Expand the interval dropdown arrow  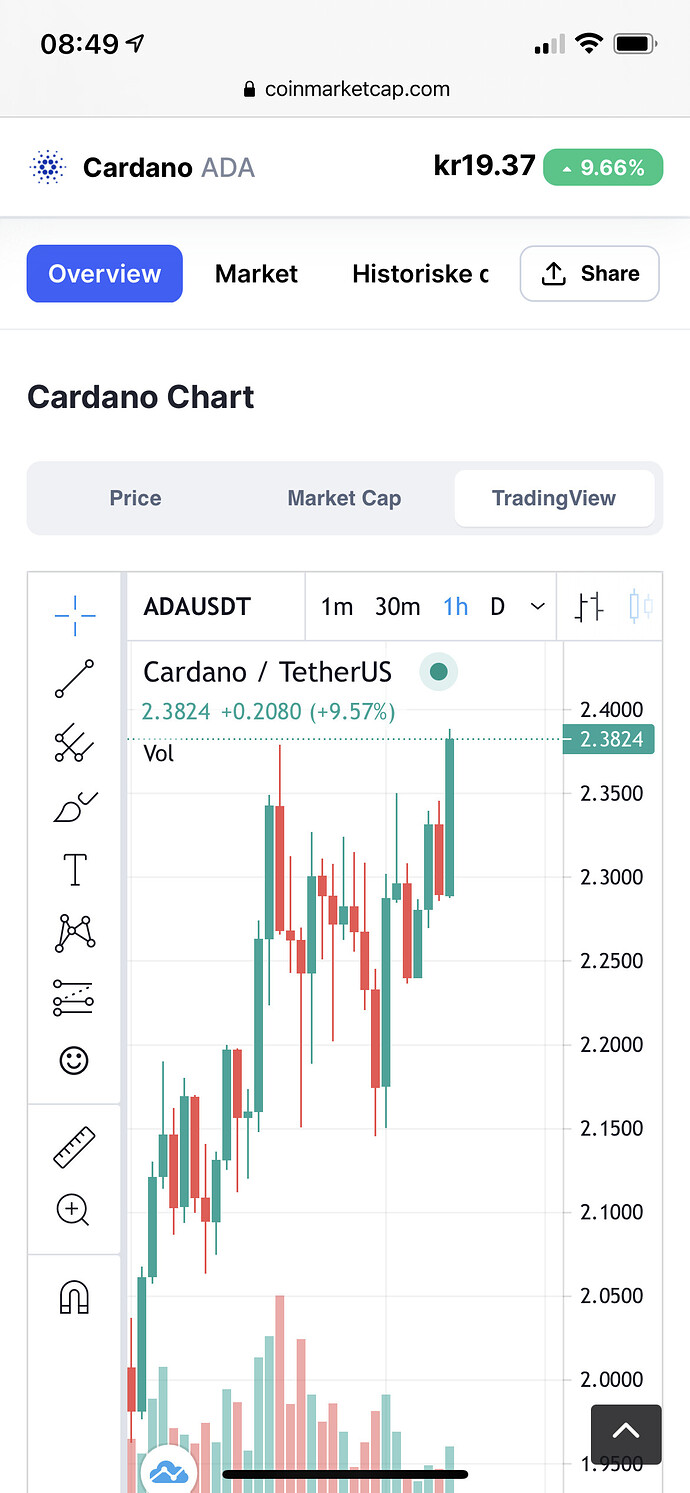(537, 607)
